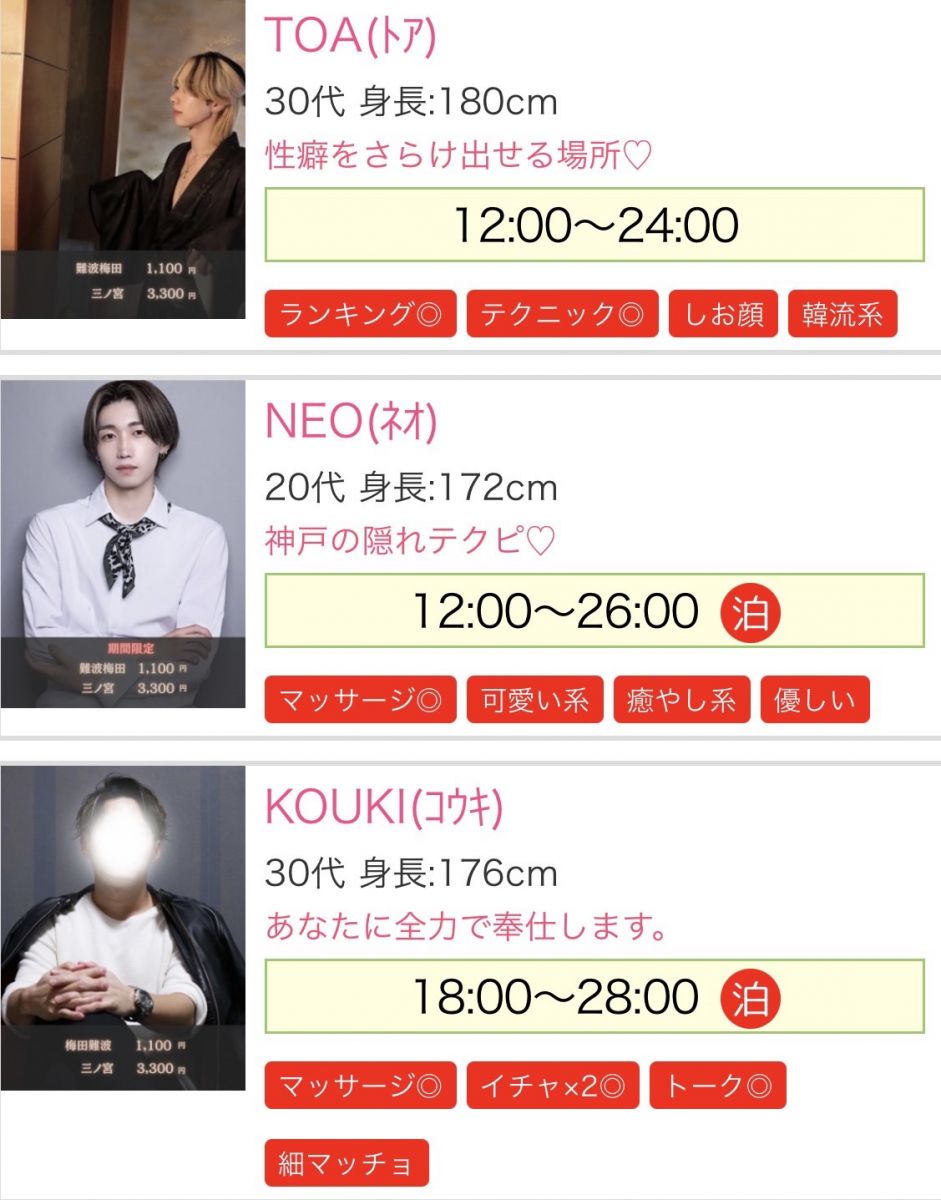View TOA's 12:00〜24:00 schedule
The height and width of the screenshot is (1200, 941).
(x=594, y=226)
